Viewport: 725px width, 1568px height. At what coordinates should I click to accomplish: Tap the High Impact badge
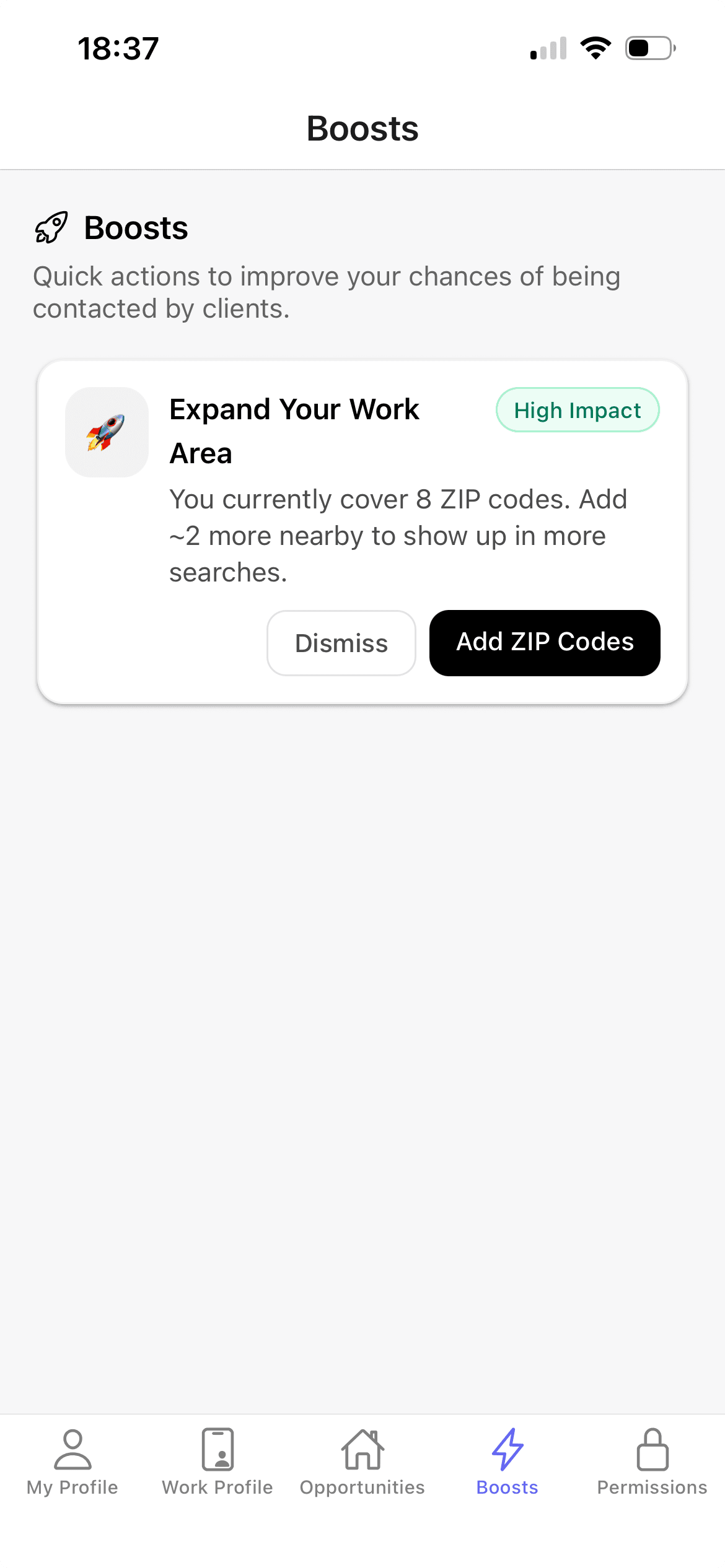coord(577,409)
